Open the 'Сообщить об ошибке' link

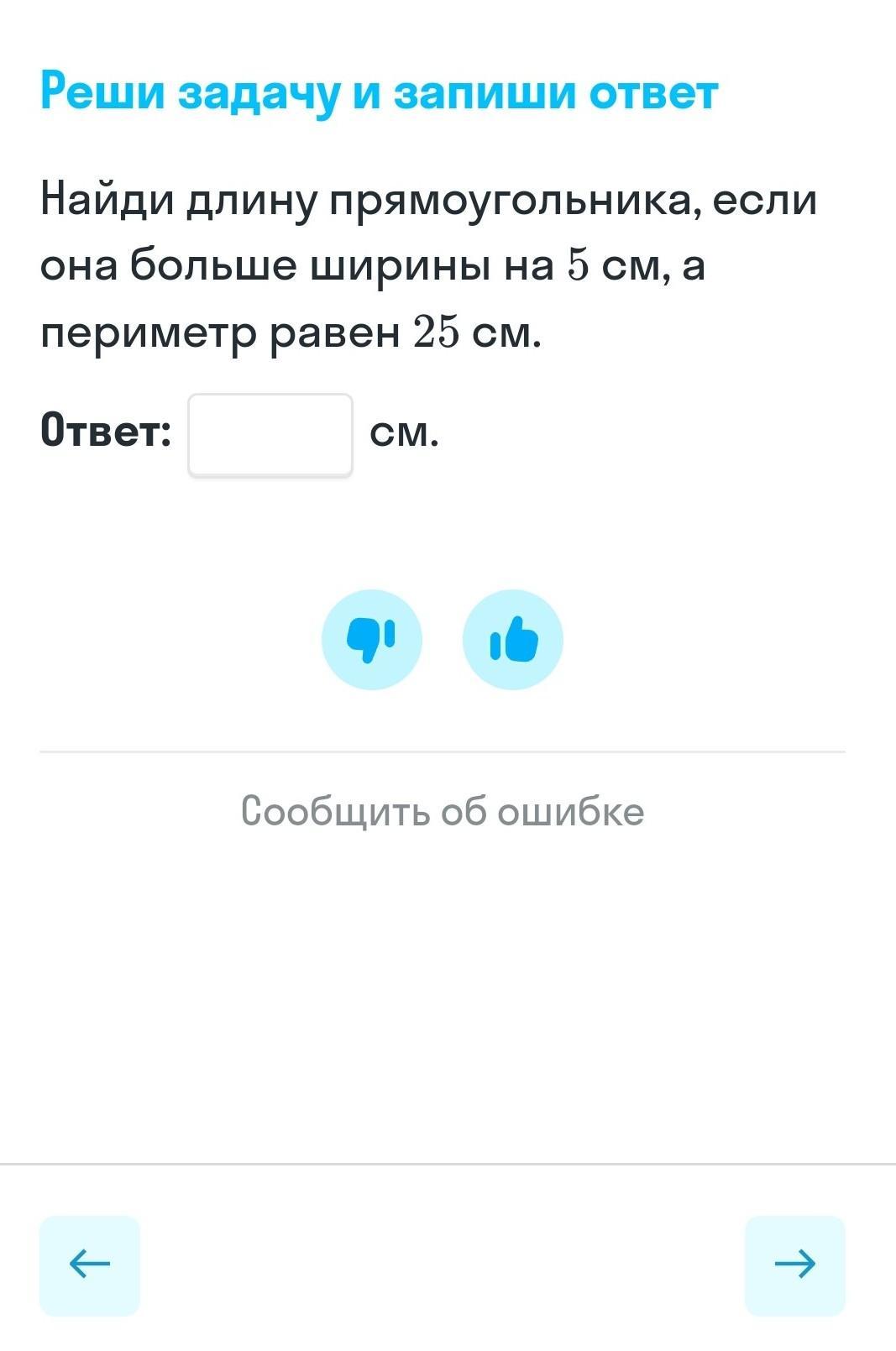[443, 811]
